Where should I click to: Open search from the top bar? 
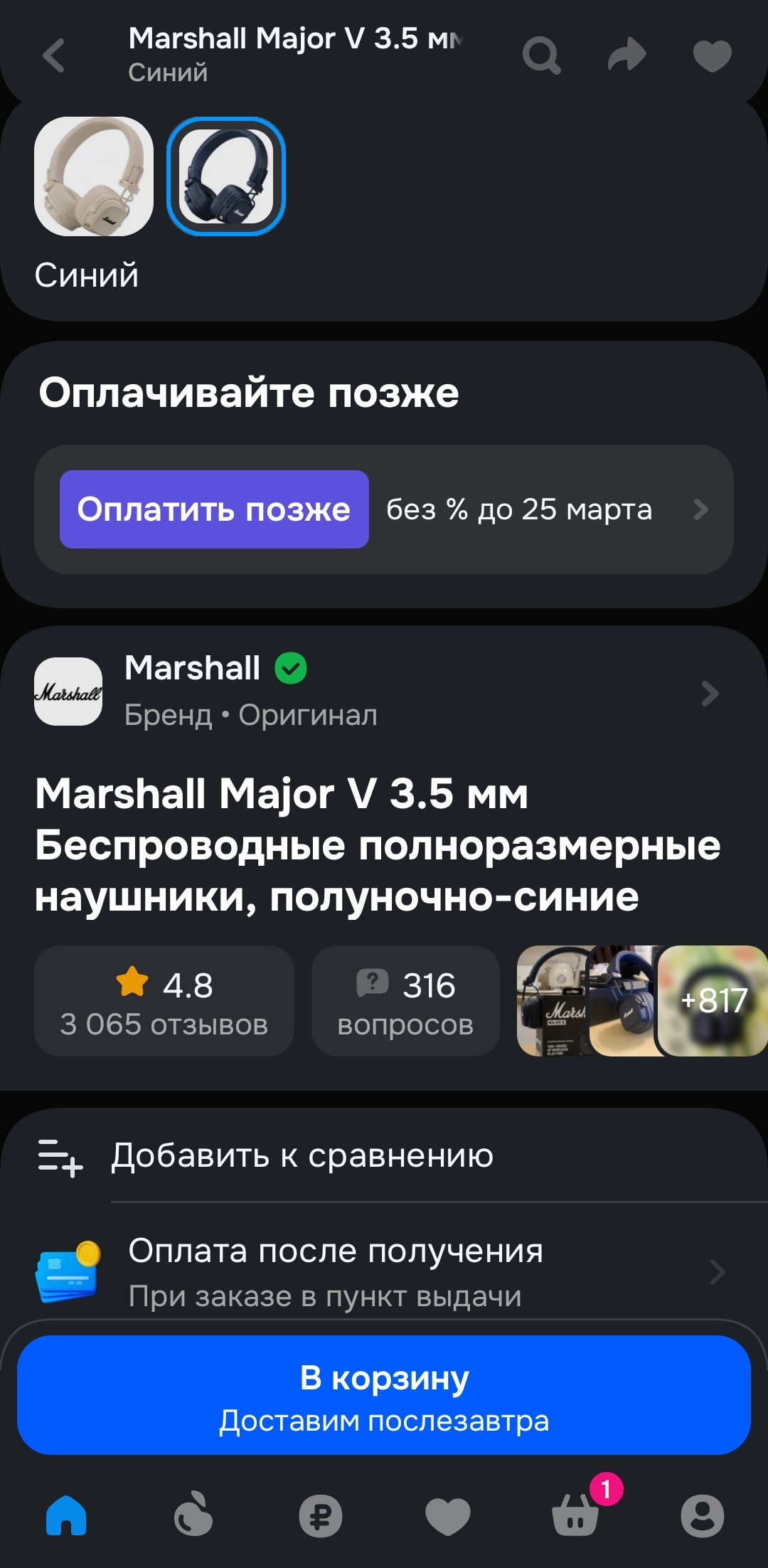[541, 56]
